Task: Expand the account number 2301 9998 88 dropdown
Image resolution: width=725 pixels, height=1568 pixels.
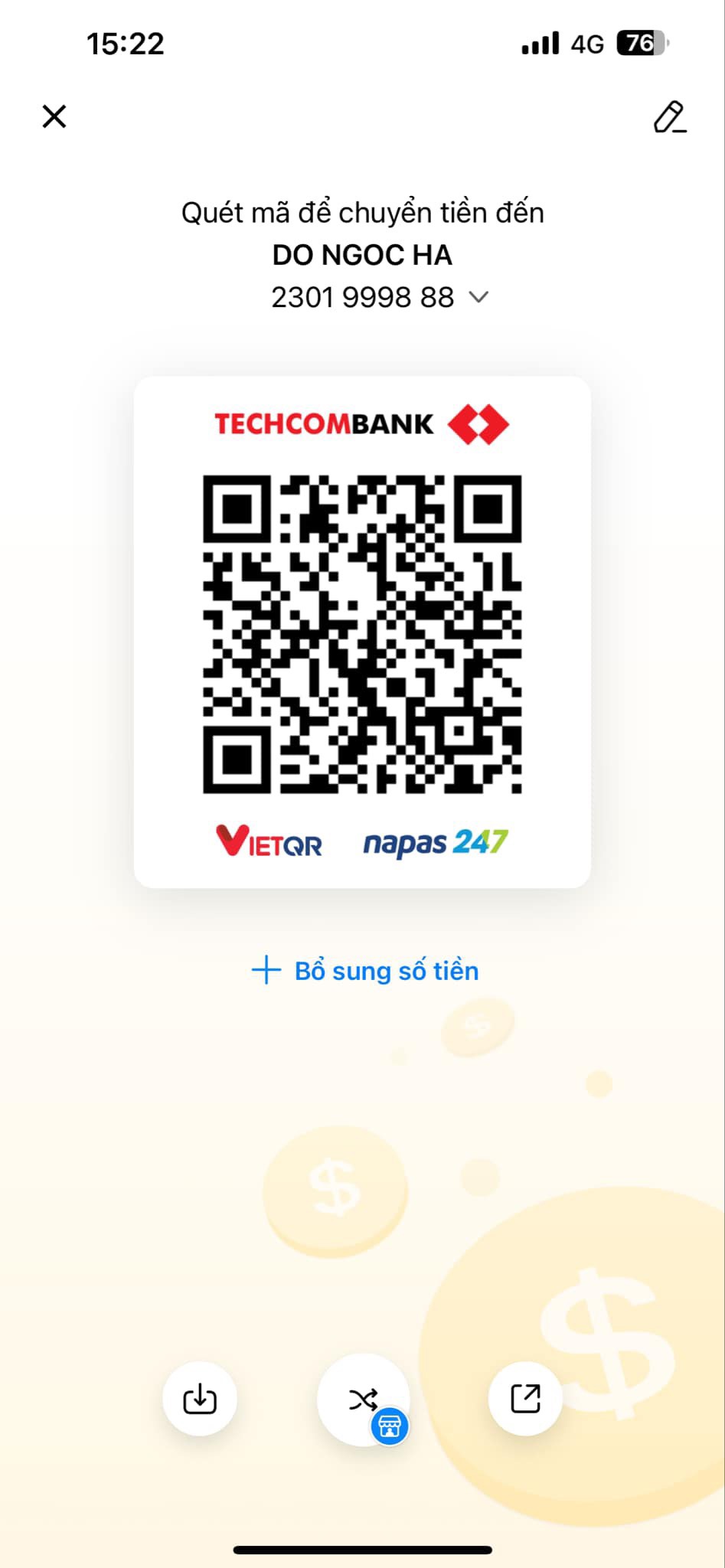Action: [x=478, y=296]
